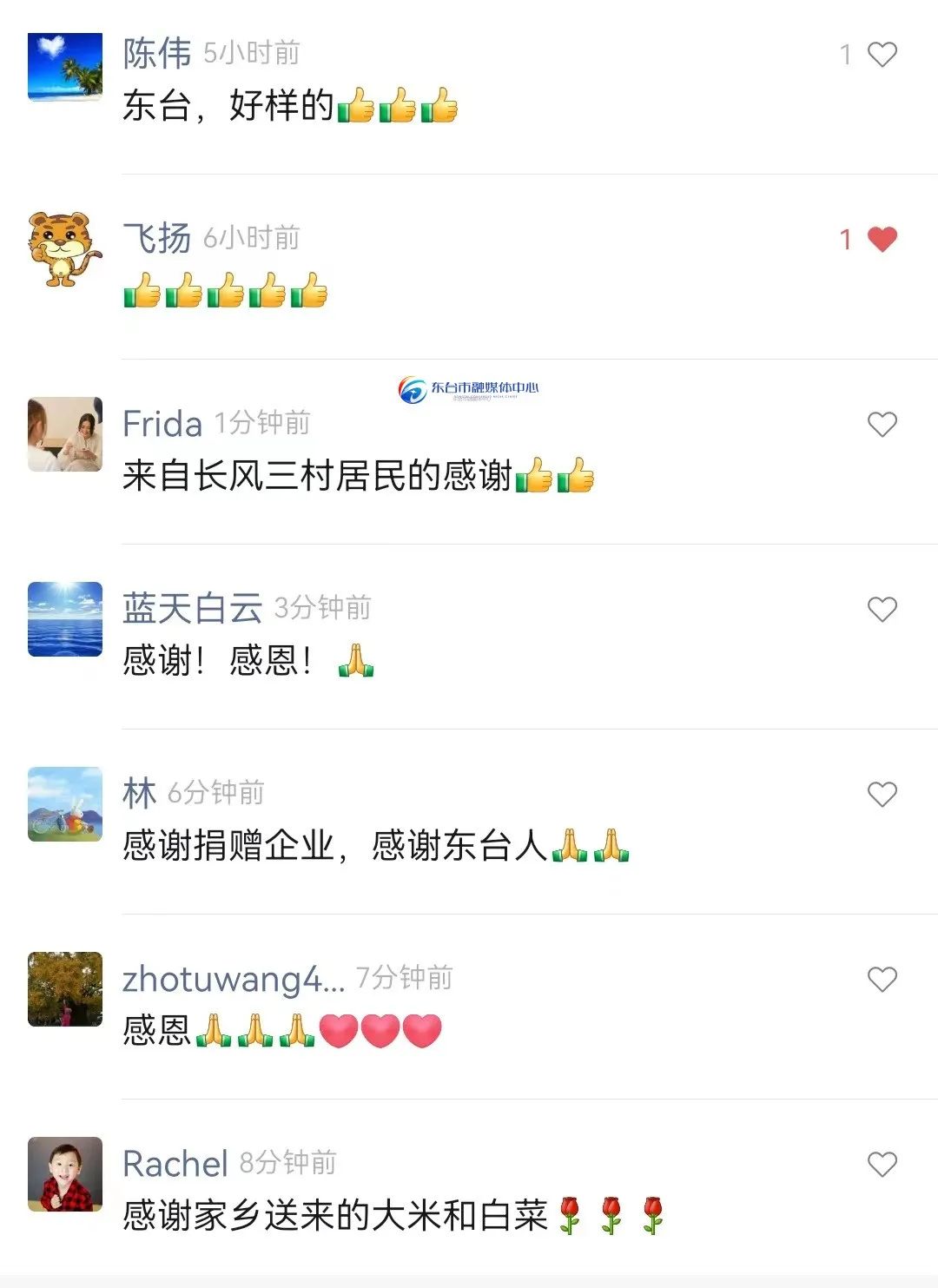This screenshot has width=938, height=1288.
Task: Like Rachel's comment about rice and cabbage
Action: pos(882,1165)
